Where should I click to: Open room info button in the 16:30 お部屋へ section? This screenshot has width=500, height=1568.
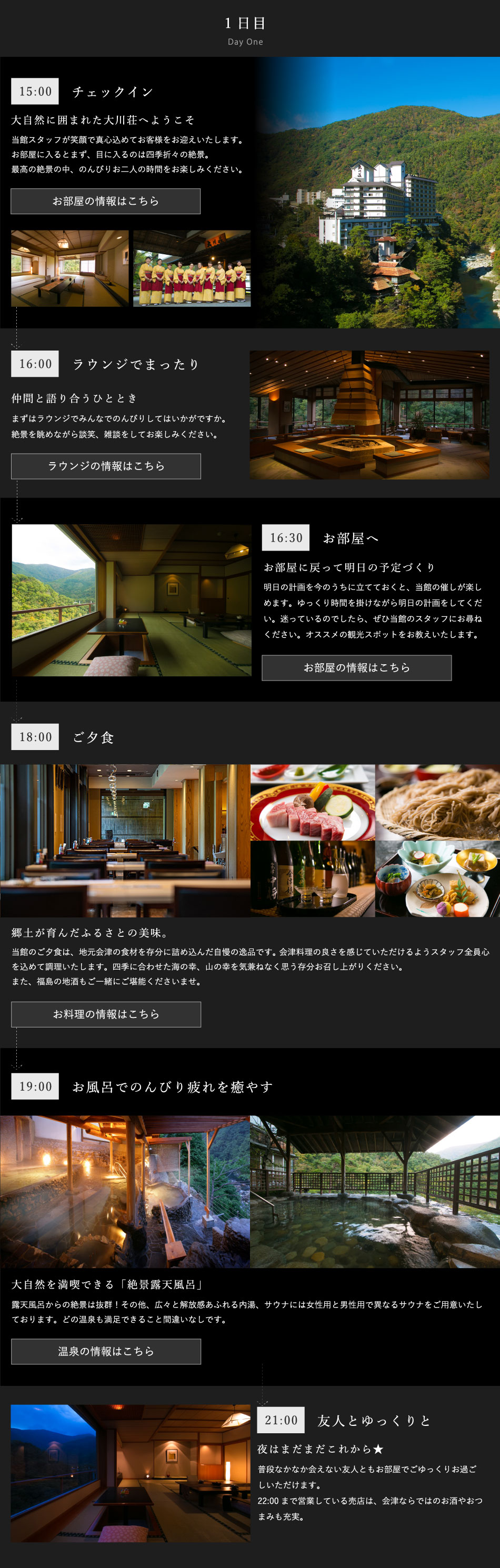pos(356,668)
